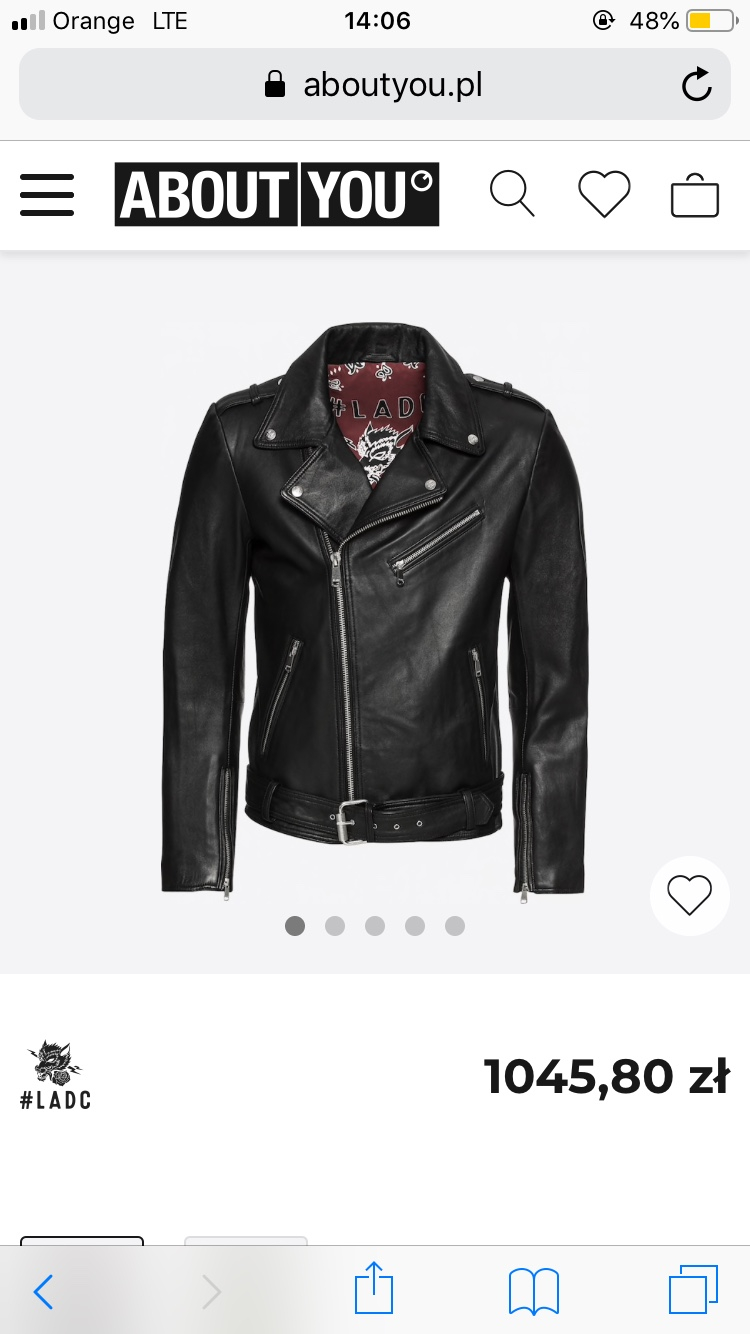Open the leather jacket product photo

pos(374,610)
